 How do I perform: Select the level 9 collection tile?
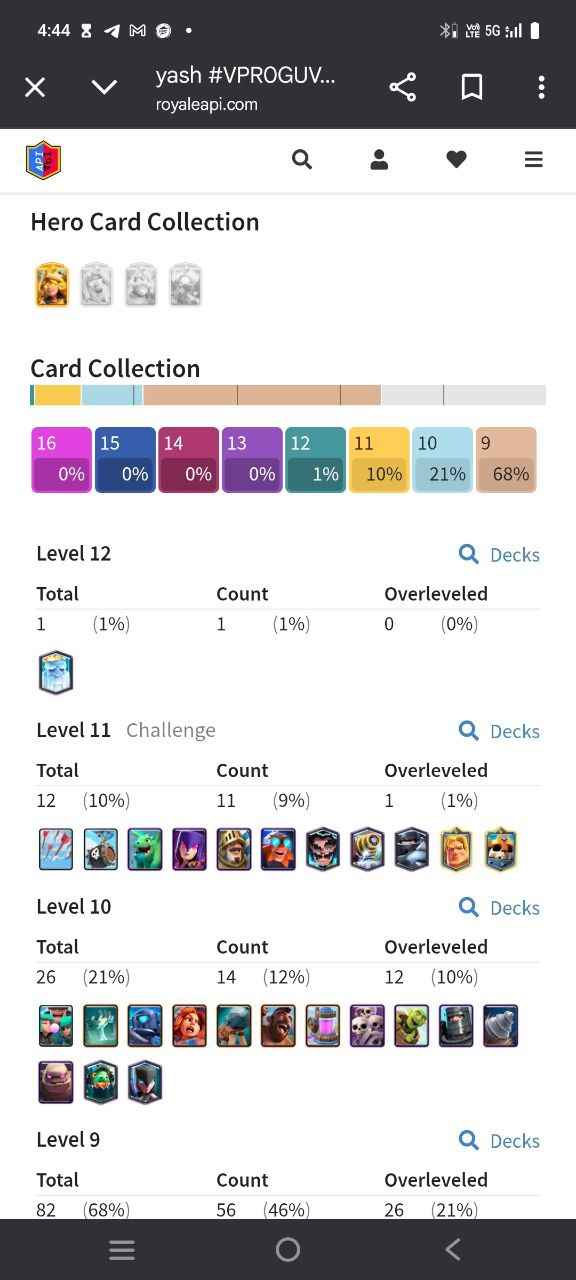coord(506,460)
